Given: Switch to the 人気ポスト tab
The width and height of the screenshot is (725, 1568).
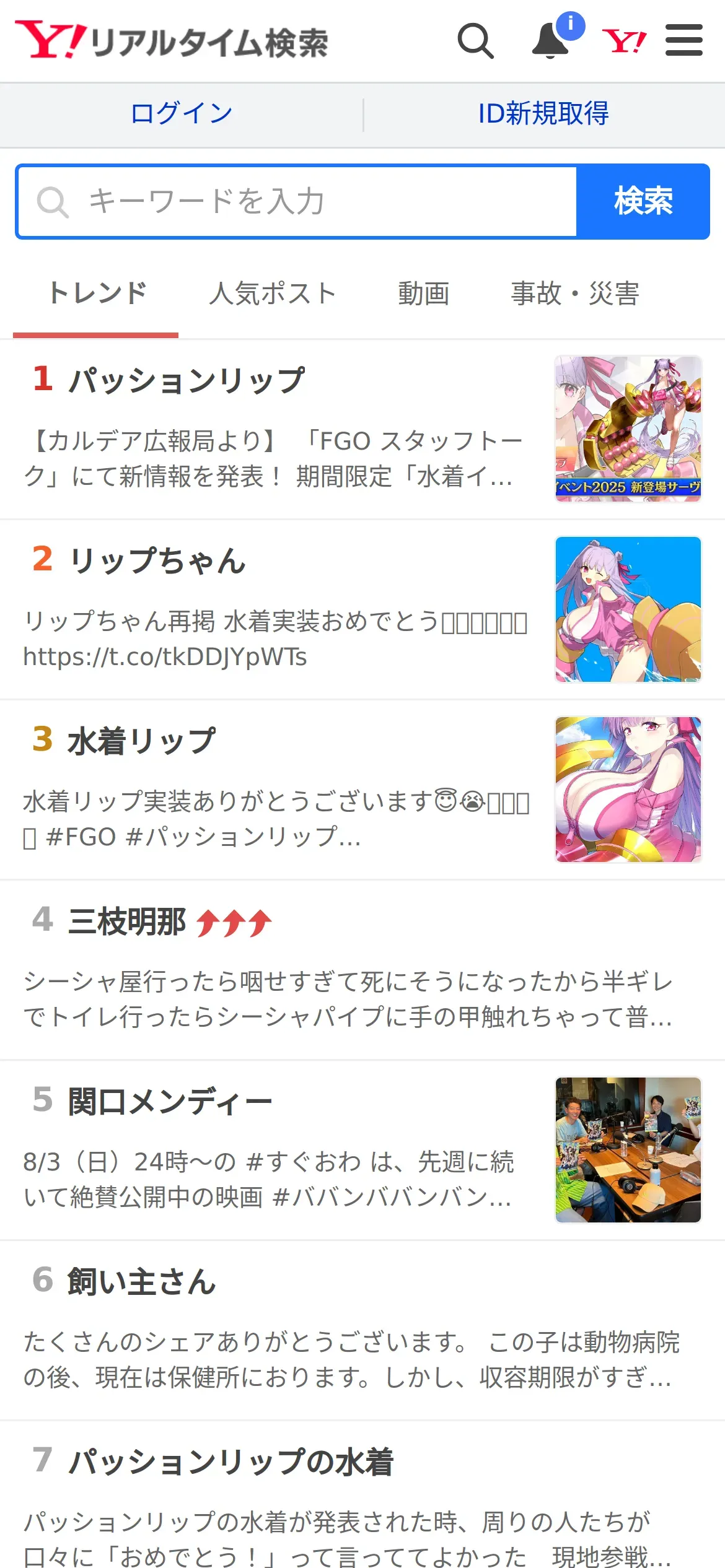Looking at the screenshot, I should (x=273, y=294).
